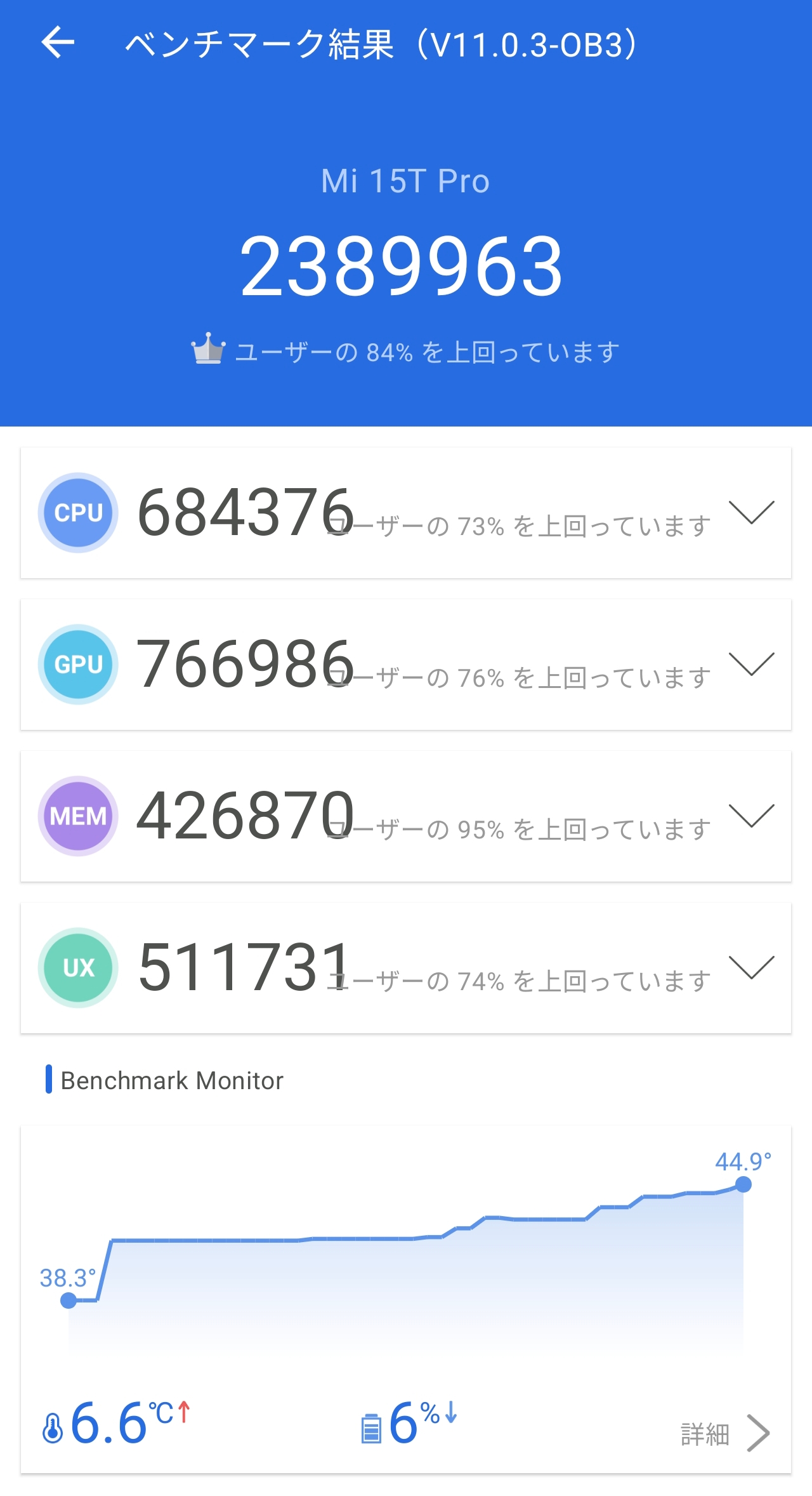This screenshot has height=1496, width=812.
Task: Go back using the arrow icon
Action: click(58, 43)
